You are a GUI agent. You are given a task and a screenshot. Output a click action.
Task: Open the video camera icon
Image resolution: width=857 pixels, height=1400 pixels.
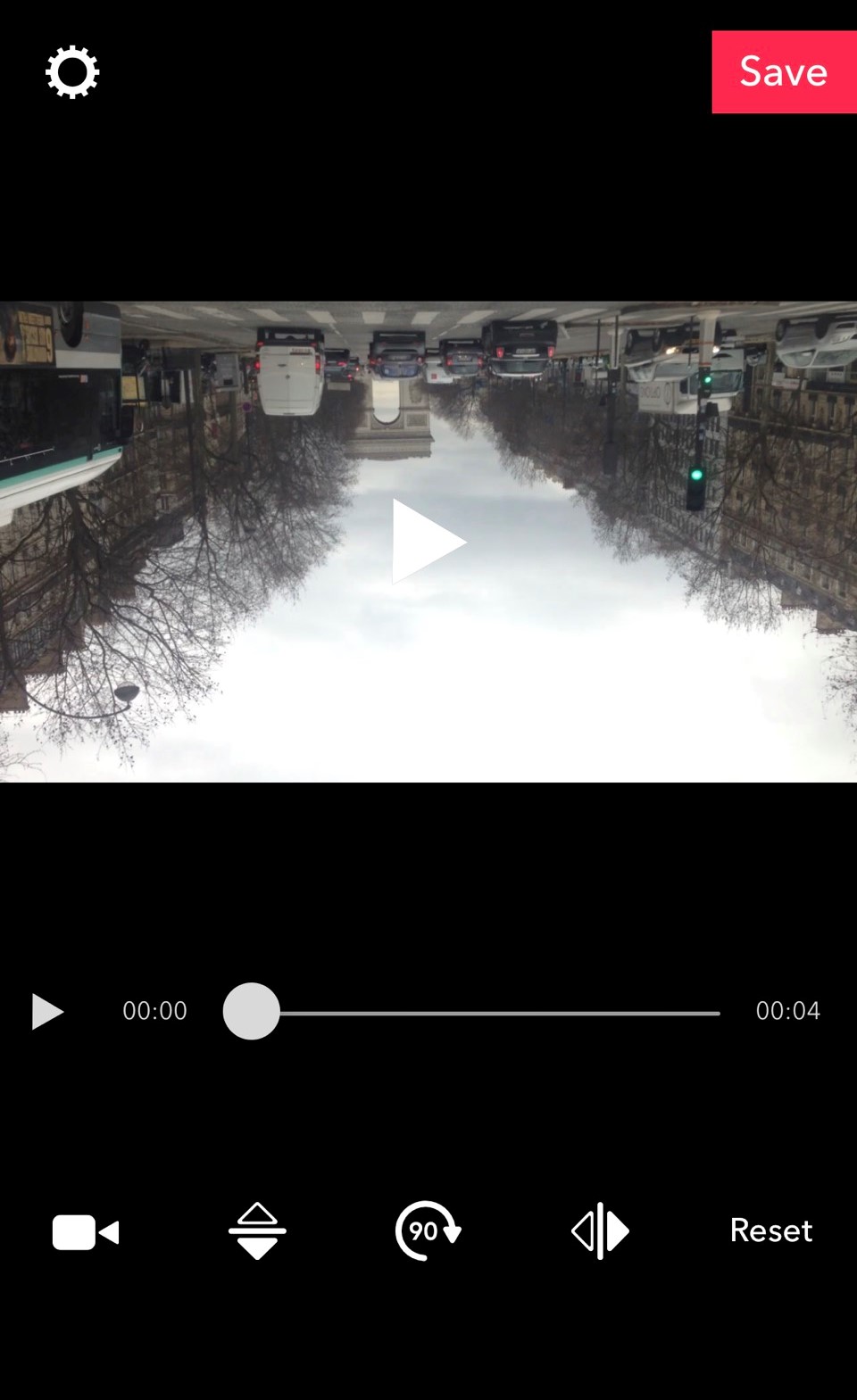[86, 1232]
